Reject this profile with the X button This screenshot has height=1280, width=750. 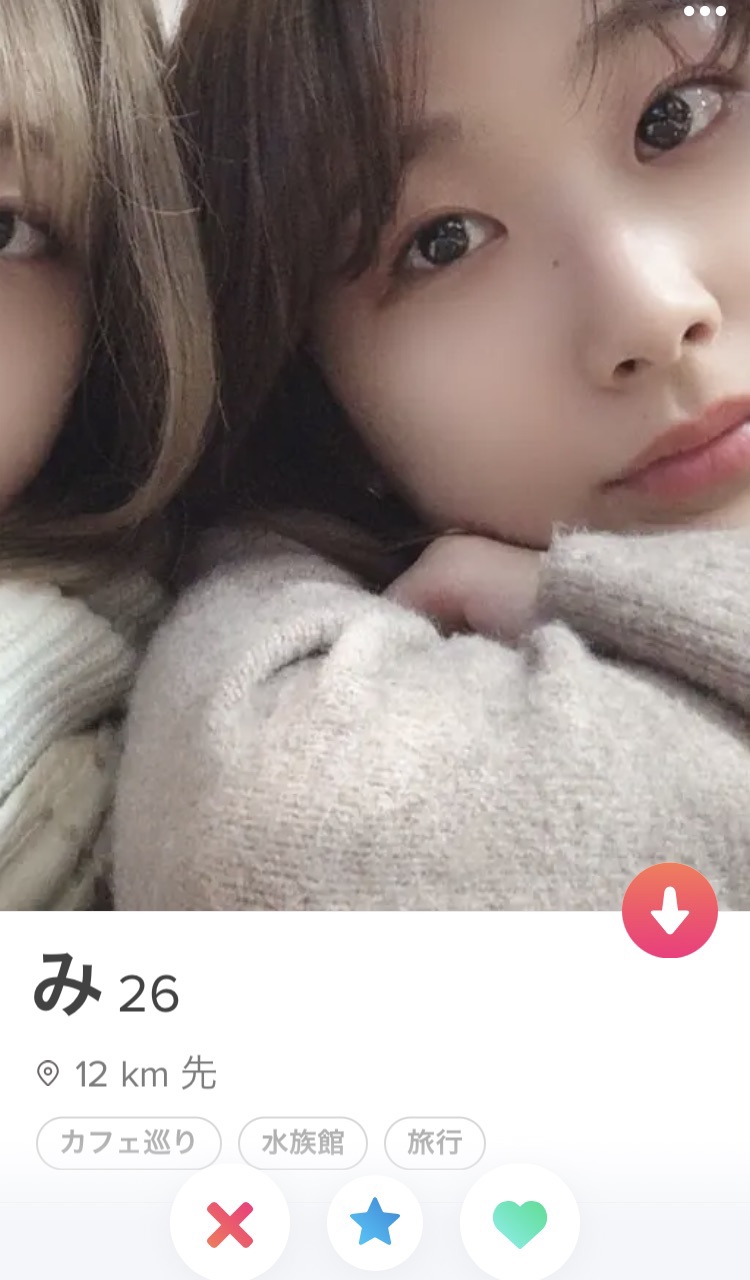pyautogui.click(x=230, y=1224)
